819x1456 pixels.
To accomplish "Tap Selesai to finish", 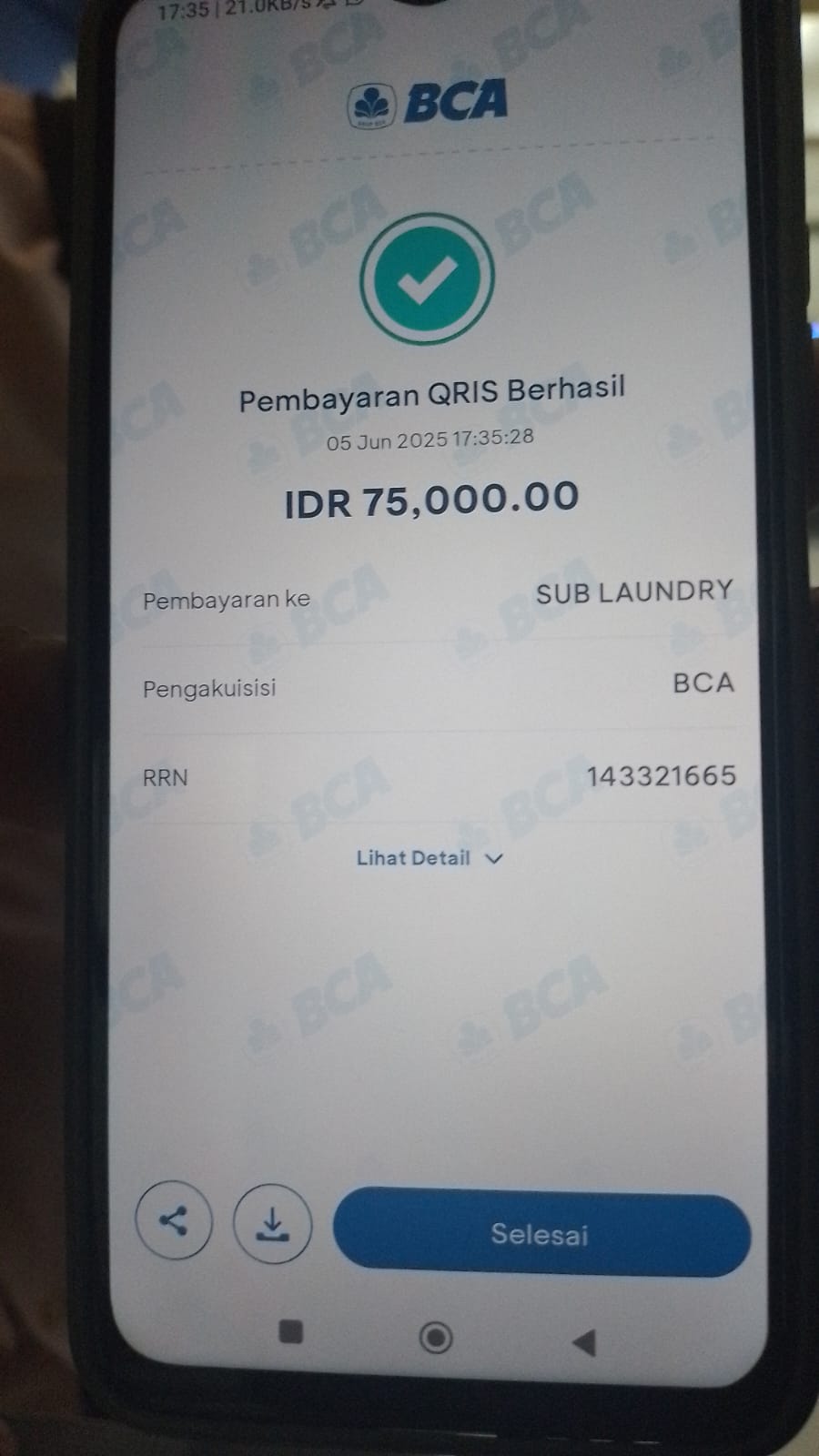I will click(541, 1234).
